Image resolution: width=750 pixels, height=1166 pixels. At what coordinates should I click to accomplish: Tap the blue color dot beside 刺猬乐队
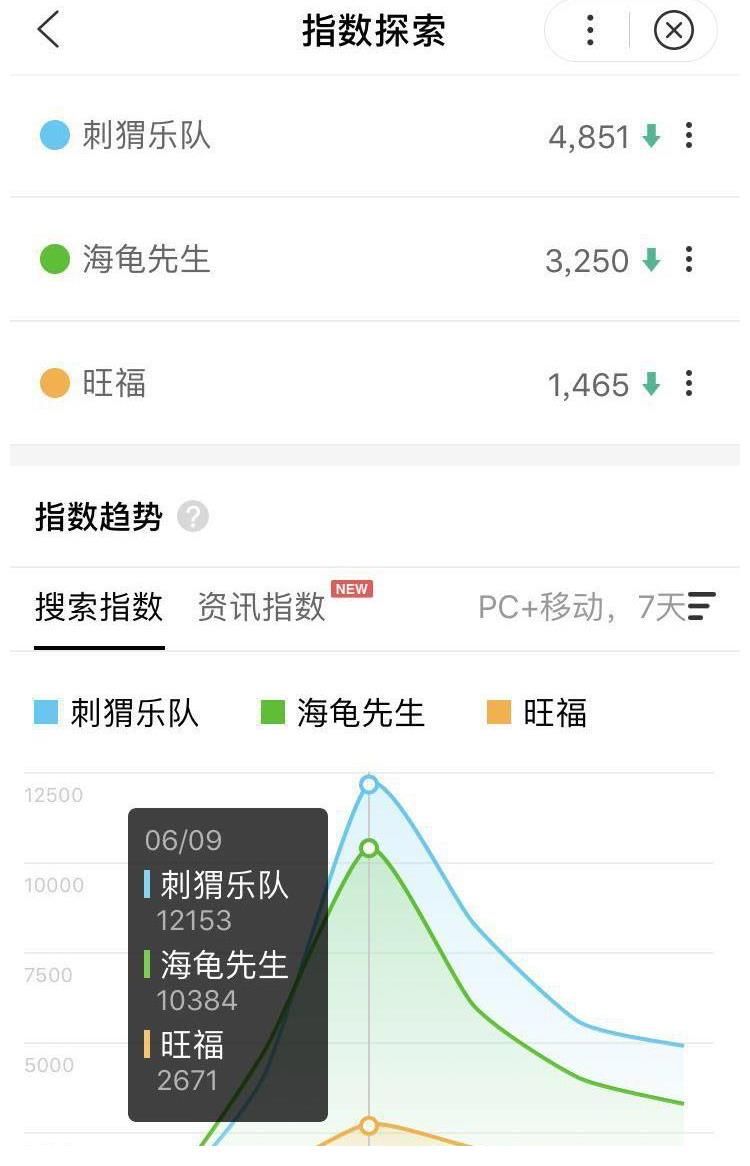[57, 136]
